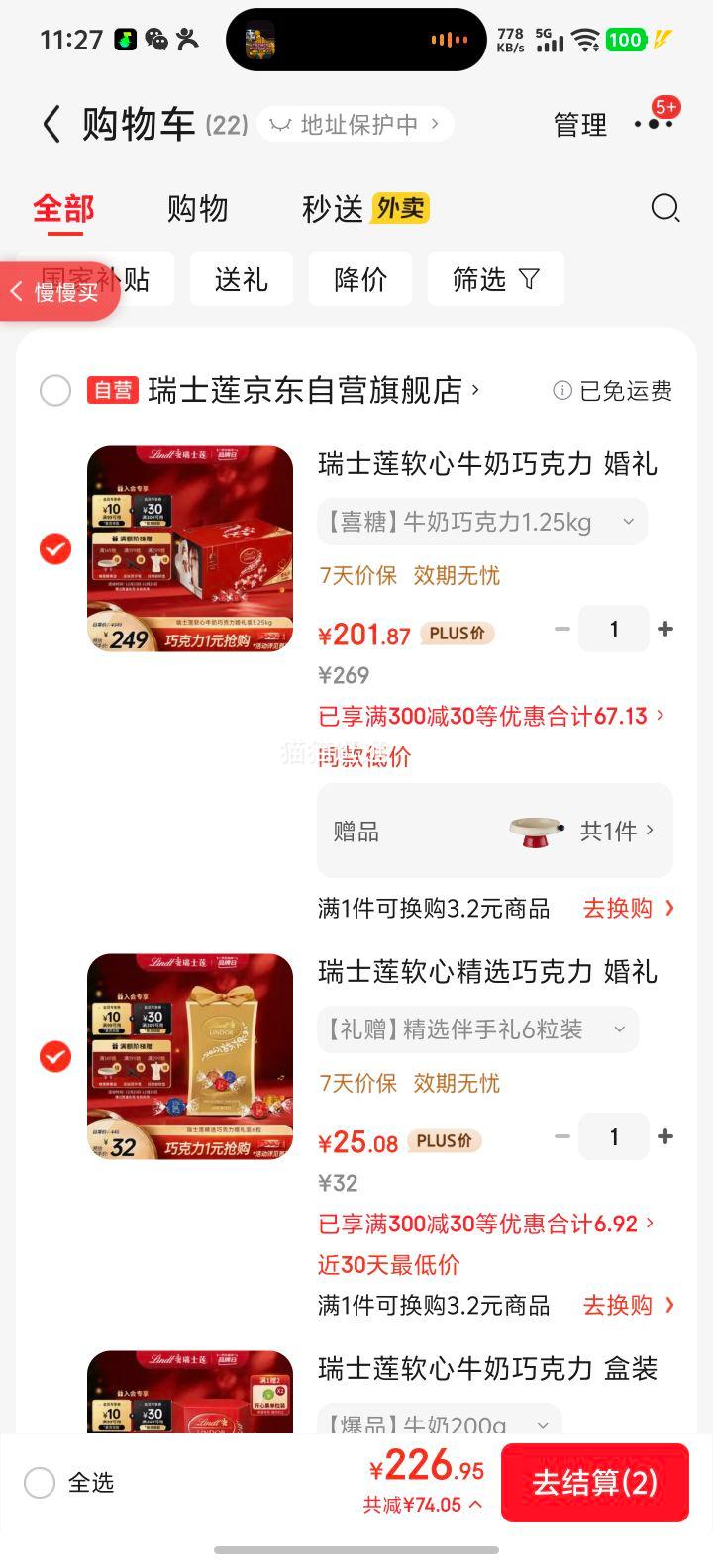This screenshot has height=1568, width=713.
Task: Switch to the 购物 tab
Action: (x=199, y=209)
